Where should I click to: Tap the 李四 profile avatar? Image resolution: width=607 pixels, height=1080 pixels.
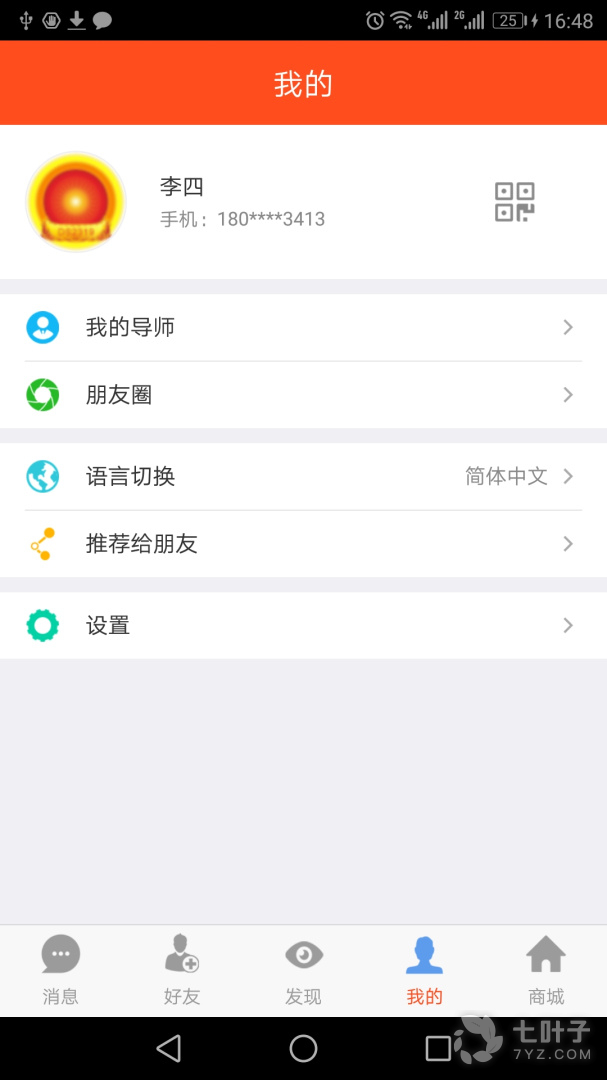click(x=76, y=202)
